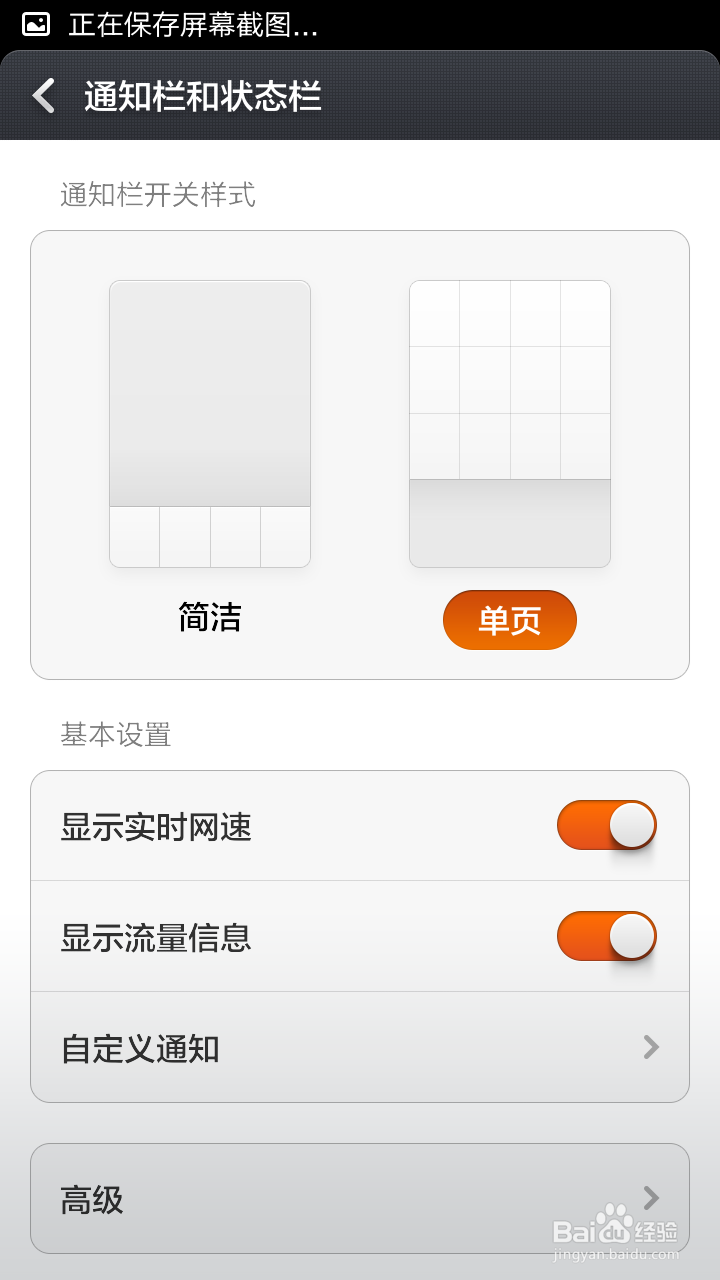
Task: Open 高级 advanced settings row
Action: (360, 1199)
